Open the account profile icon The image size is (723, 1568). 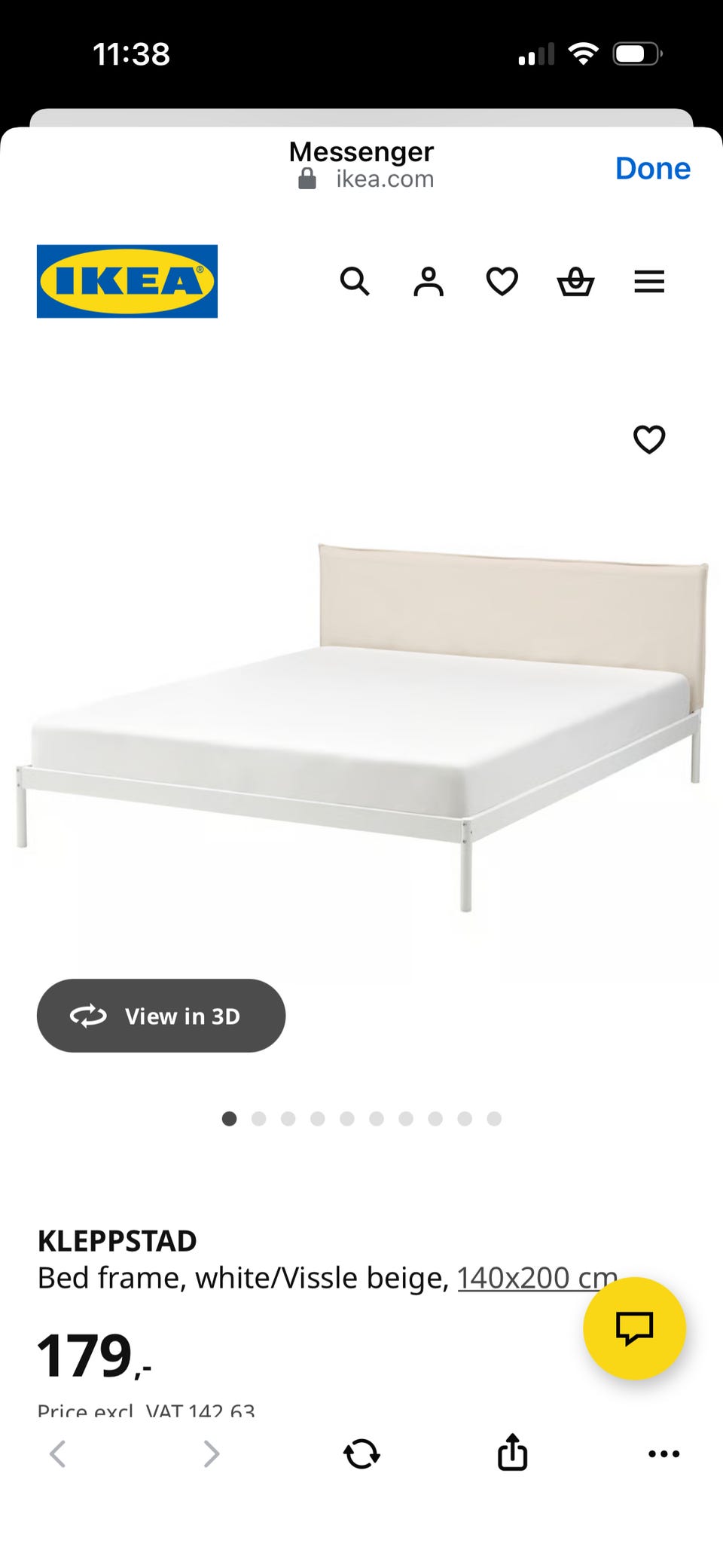pos(429,282)
